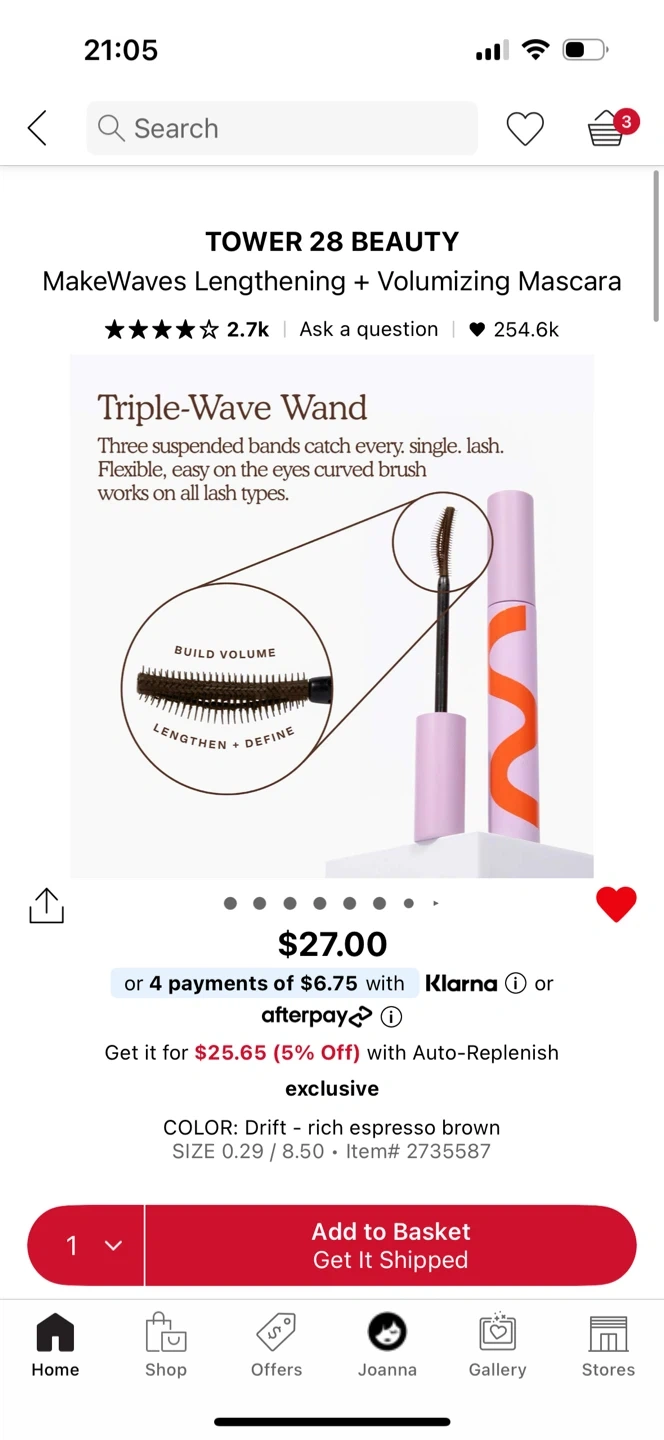Open Joanna's profile tab

click(388, 1346)
